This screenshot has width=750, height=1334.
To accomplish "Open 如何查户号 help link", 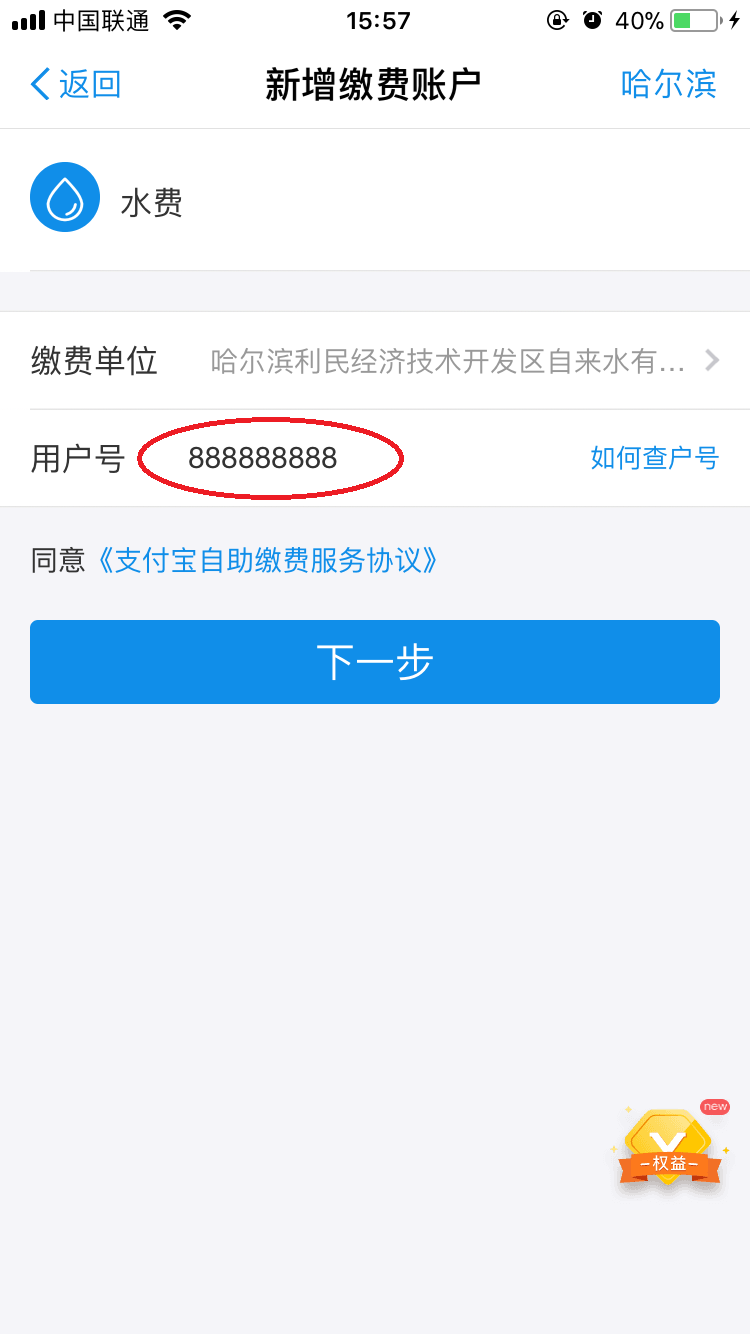I will pos(654,458).
